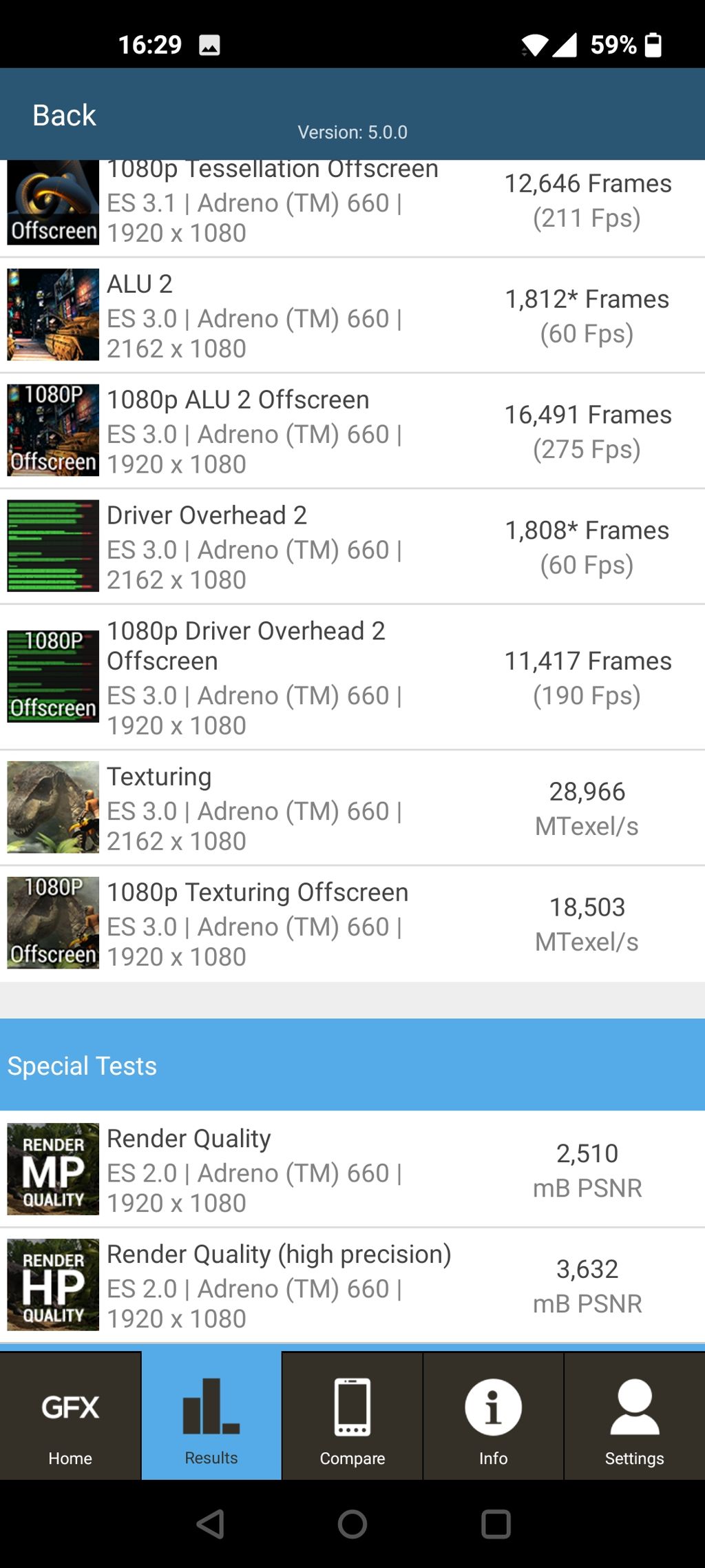Open Render Quality (high precision) result
Viewport: 705px width, 1568px height.
tap(352, 1286)
